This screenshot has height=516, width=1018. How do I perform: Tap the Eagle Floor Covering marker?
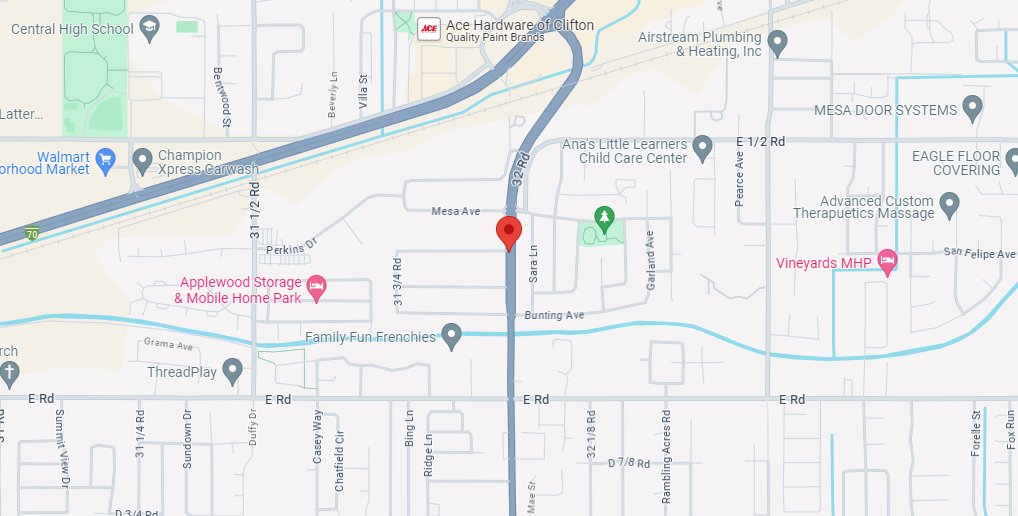(1012, 160)
